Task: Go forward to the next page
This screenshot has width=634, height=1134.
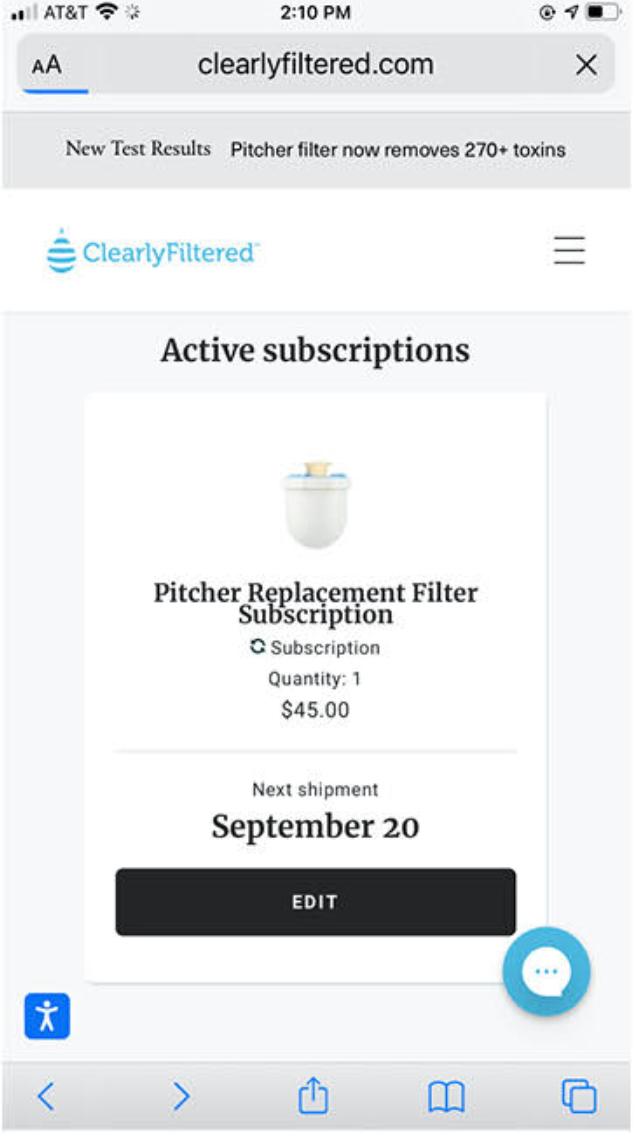Action: [180, 1097]
